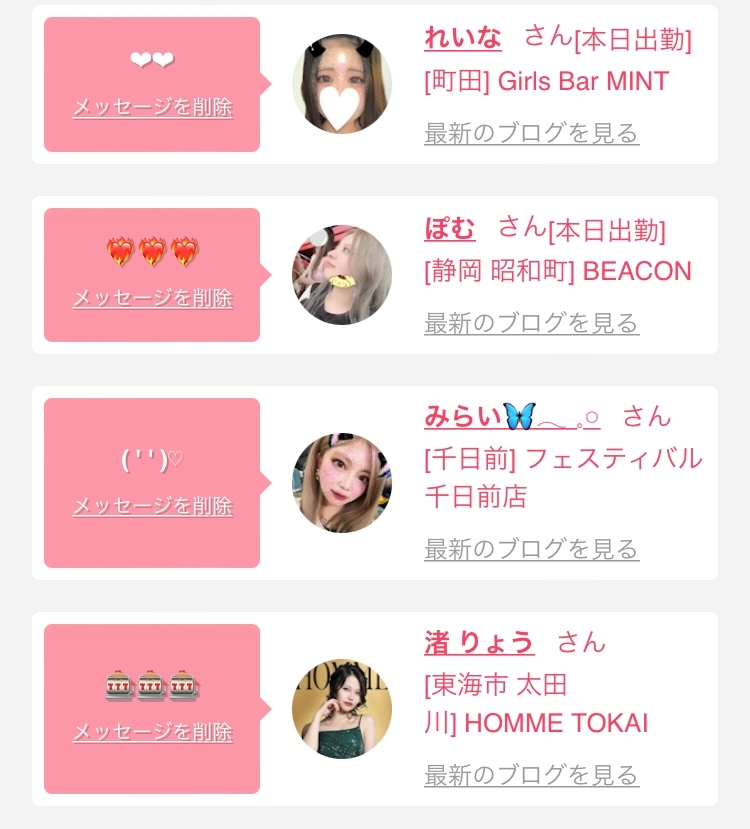The width and height of the screenshot is (750, 829).
Task: View 渚 りょう's latest blog
Action: click(532, 775)
